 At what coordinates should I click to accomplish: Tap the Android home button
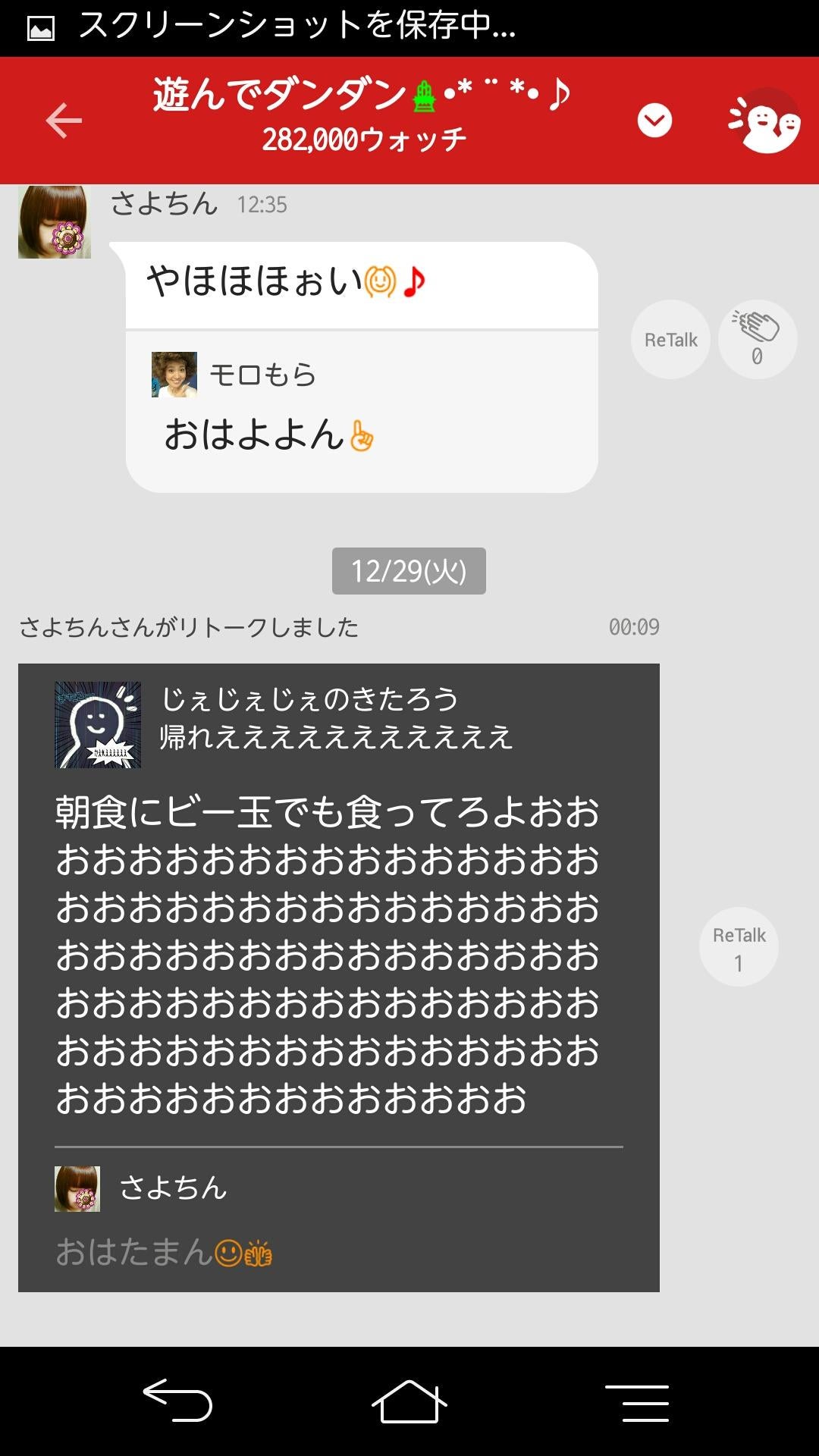click(409, 1398)
